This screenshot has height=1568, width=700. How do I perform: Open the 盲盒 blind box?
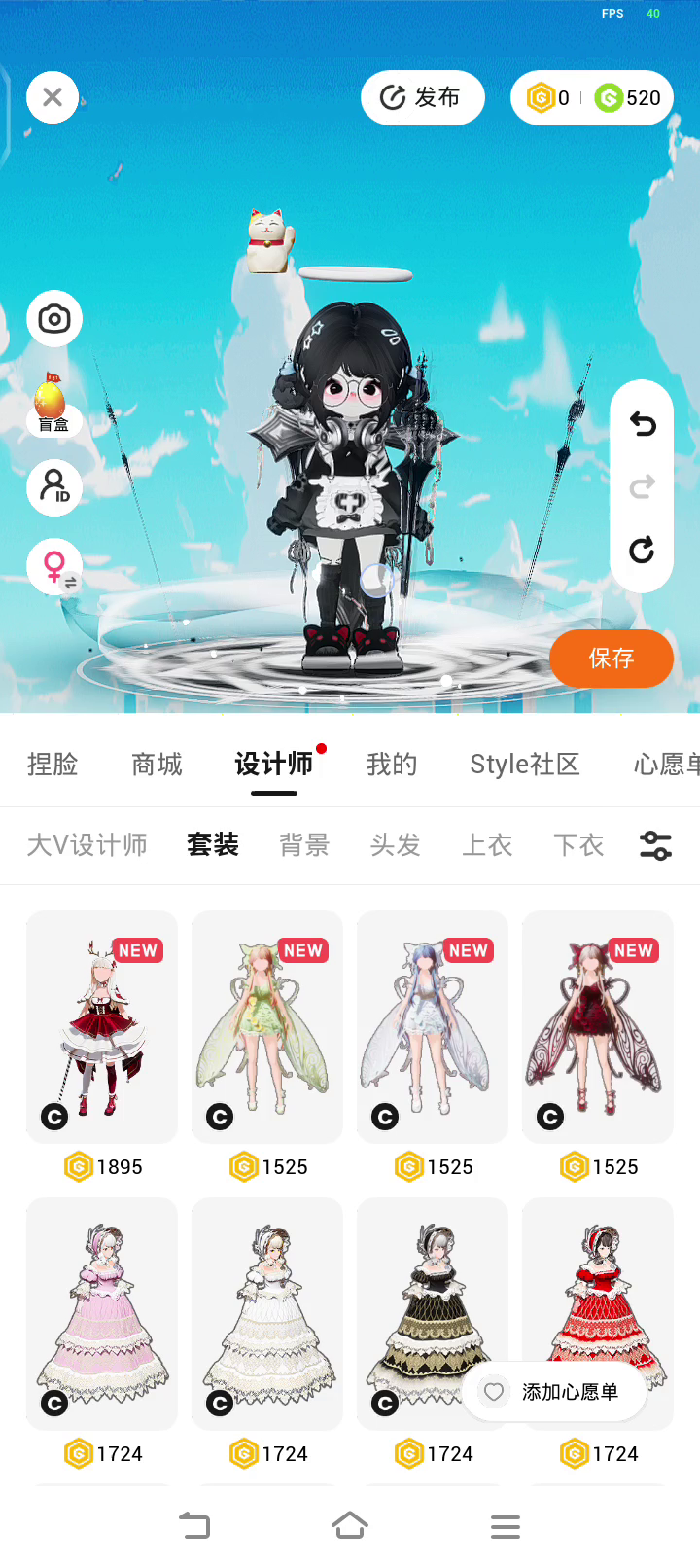(x=52, y=404)
